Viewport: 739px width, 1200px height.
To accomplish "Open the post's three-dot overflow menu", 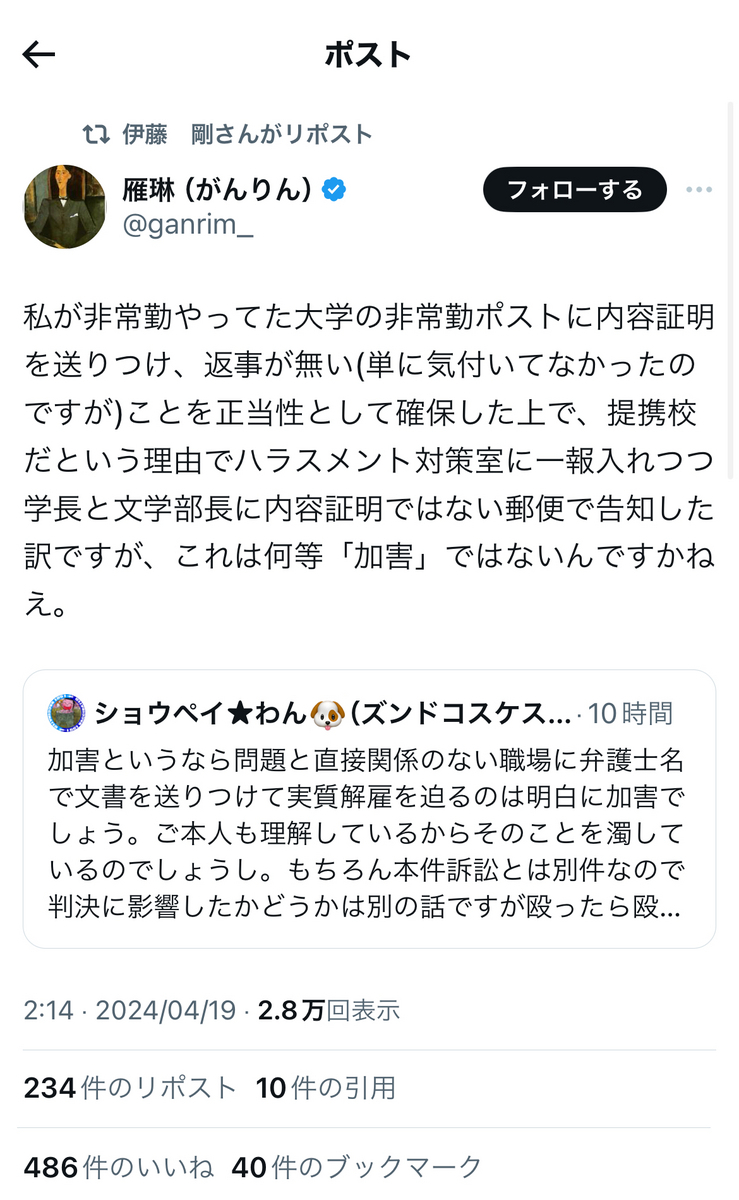I will [698, 190].
